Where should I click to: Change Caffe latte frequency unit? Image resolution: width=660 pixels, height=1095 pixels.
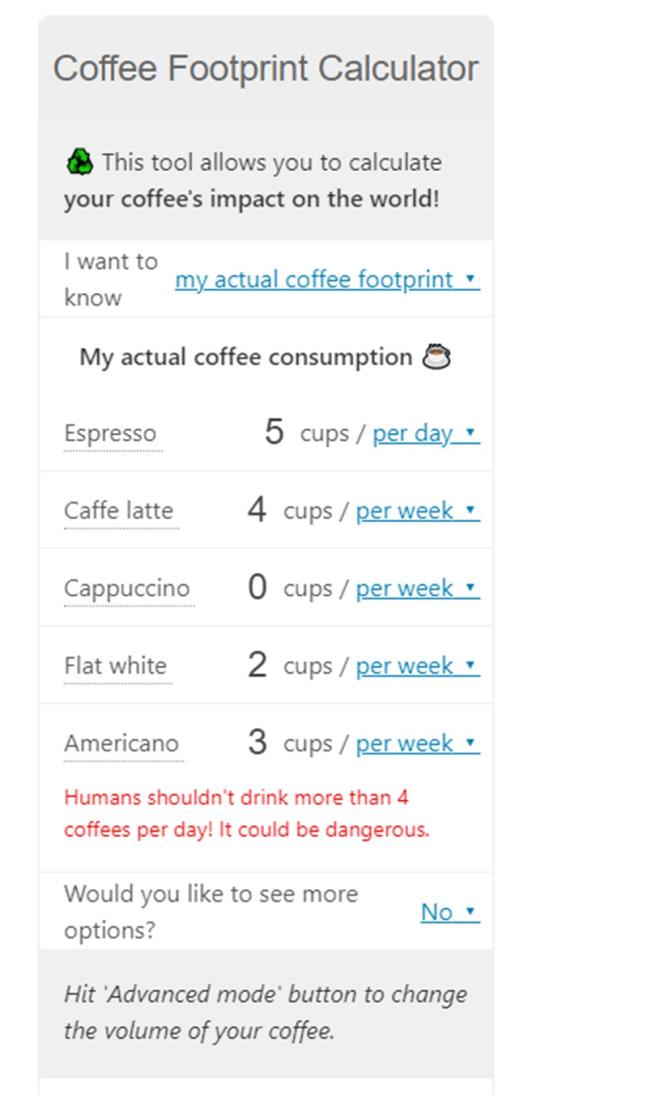[417, 511]
